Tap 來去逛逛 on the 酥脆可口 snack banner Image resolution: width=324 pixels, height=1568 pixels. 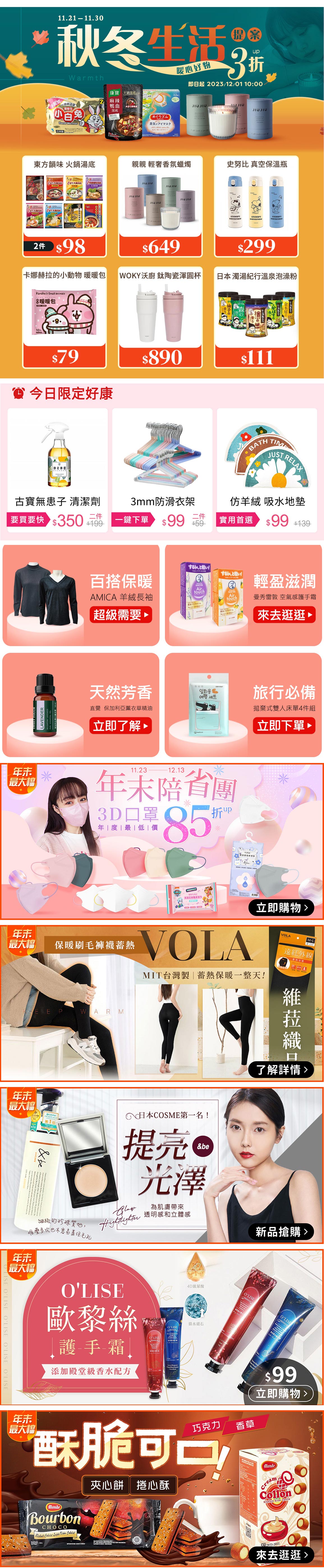(x=281, y=1554)
